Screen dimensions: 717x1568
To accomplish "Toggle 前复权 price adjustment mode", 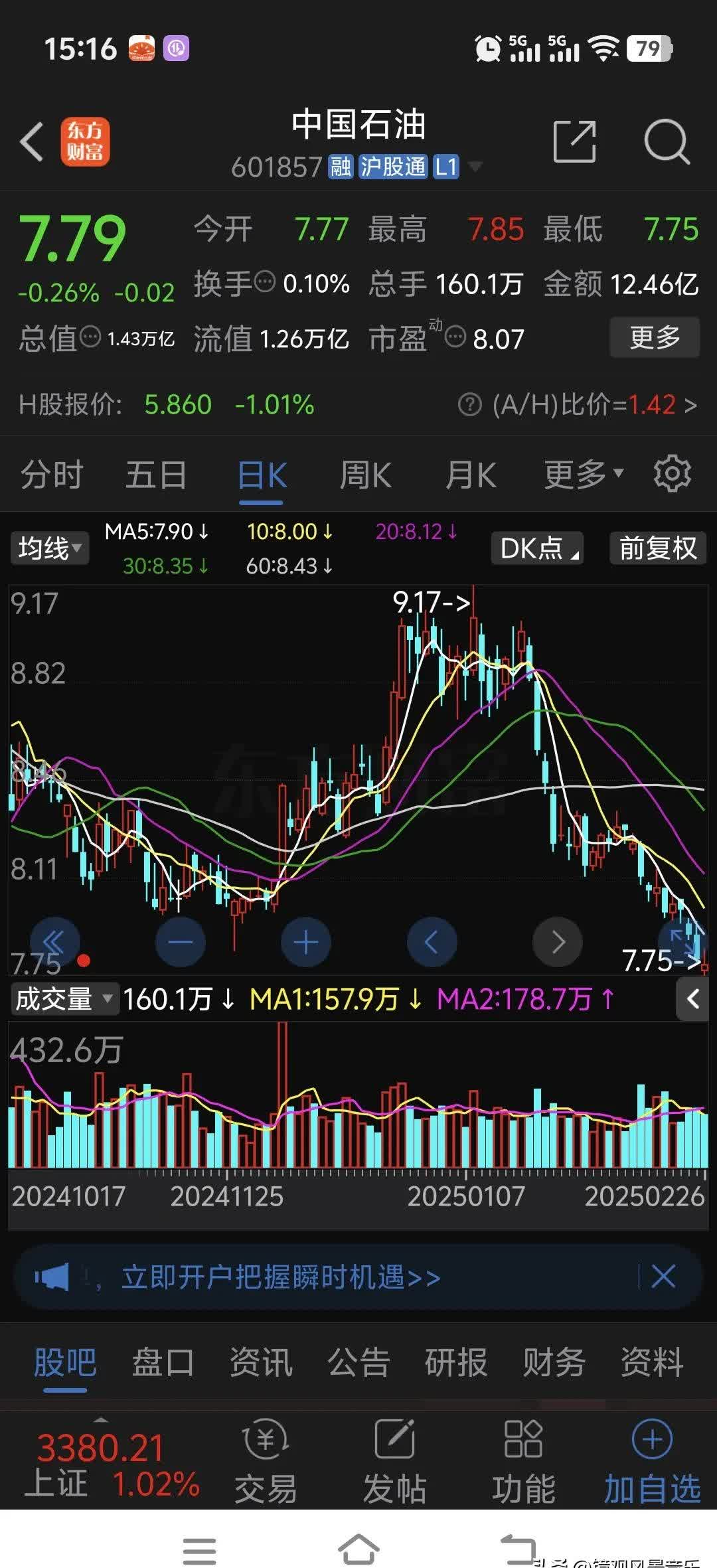I will coord(657,548).
